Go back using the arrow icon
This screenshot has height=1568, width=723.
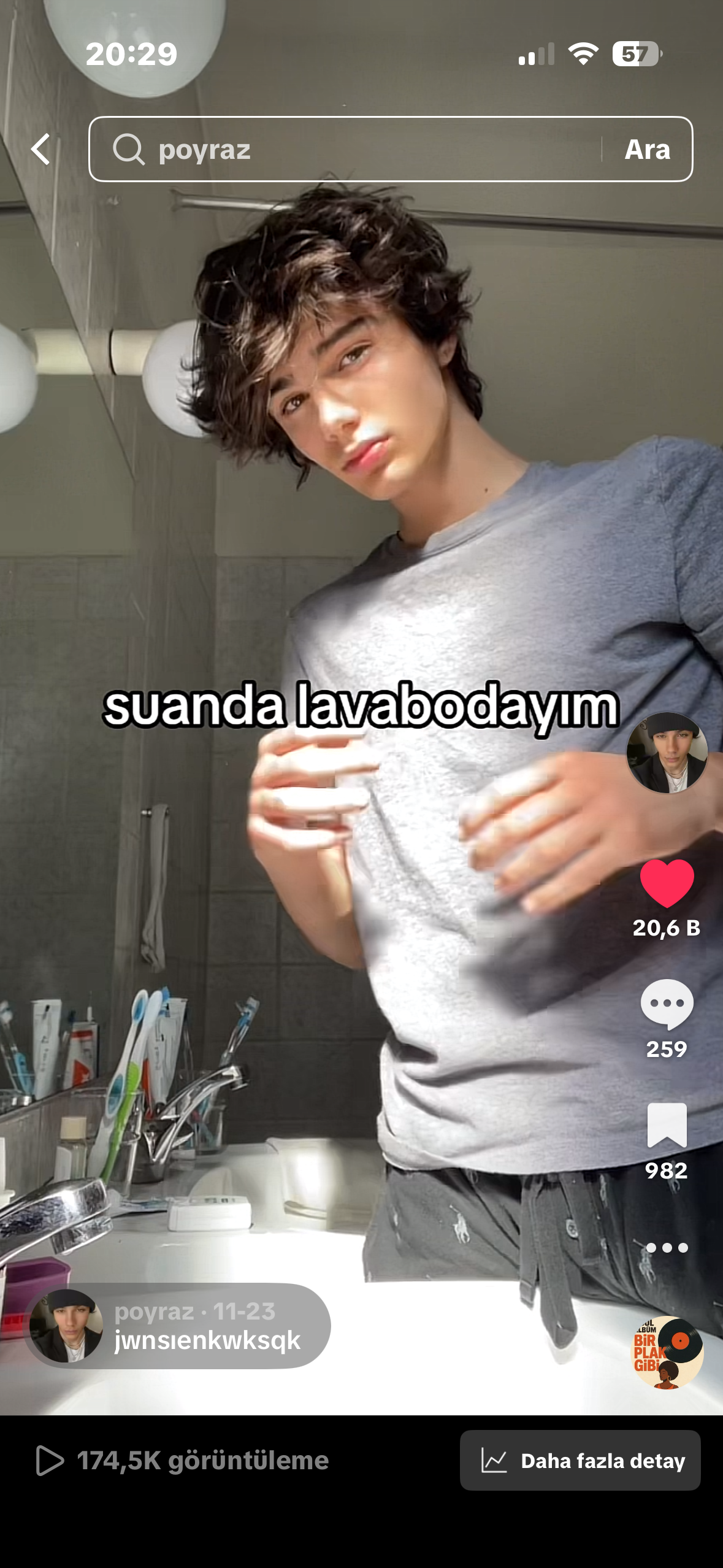(41, 149)
